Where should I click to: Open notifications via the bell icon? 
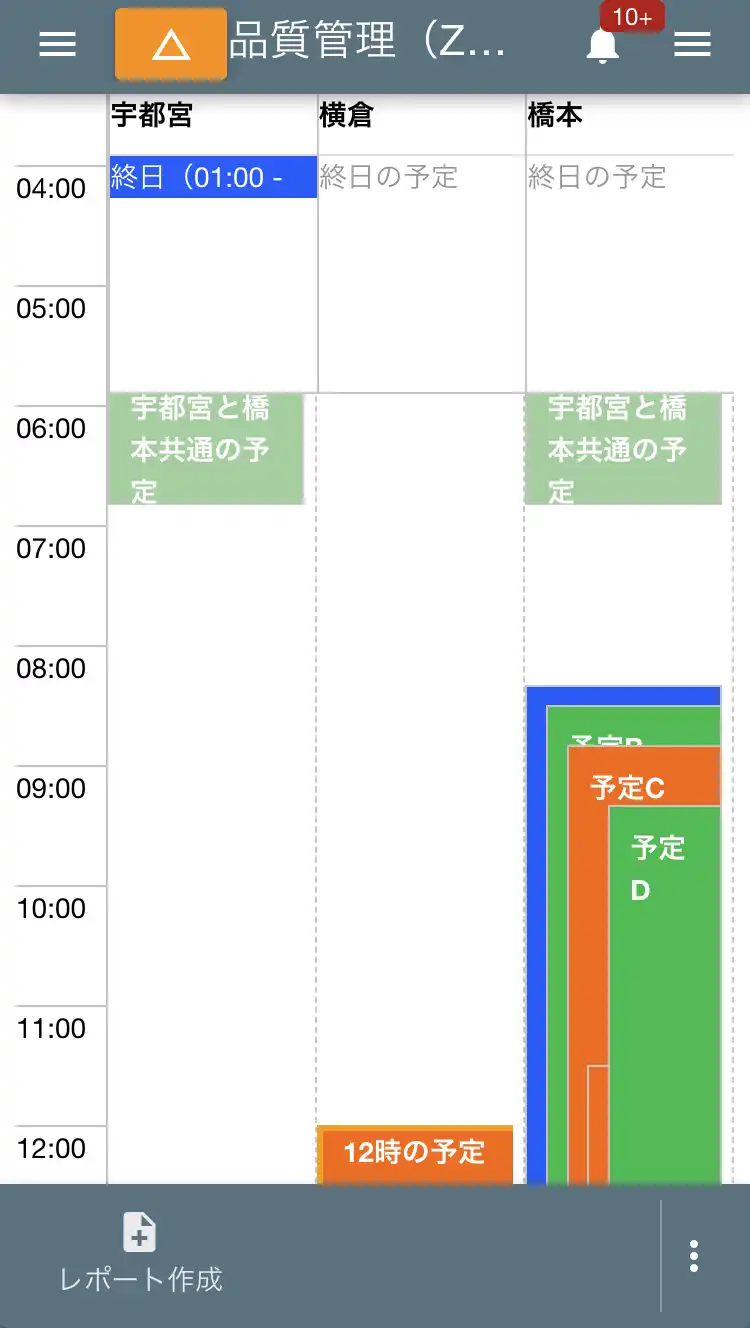pyautogui.click(x=601, y=46)
